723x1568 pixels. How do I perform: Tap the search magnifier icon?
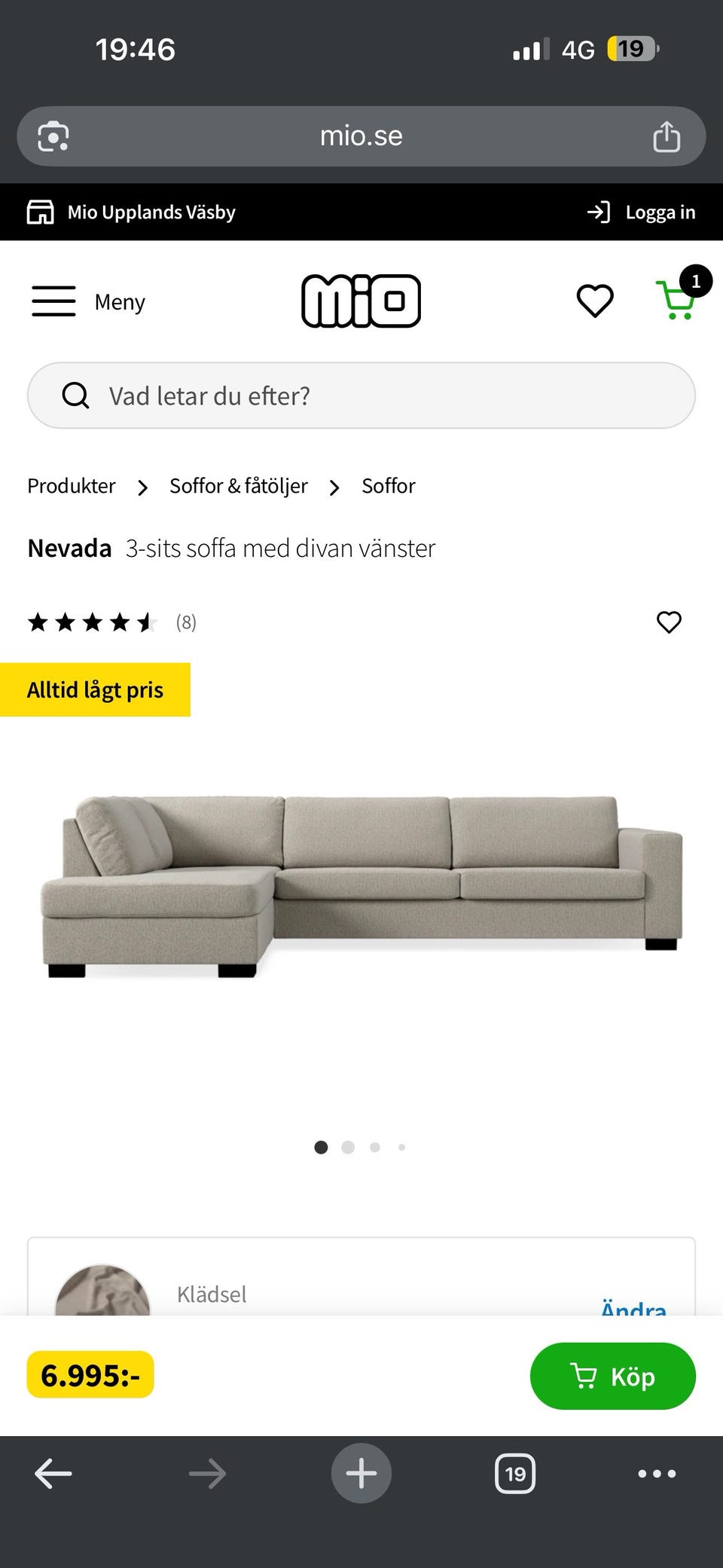pyautogui.click(x=75, y=395)
